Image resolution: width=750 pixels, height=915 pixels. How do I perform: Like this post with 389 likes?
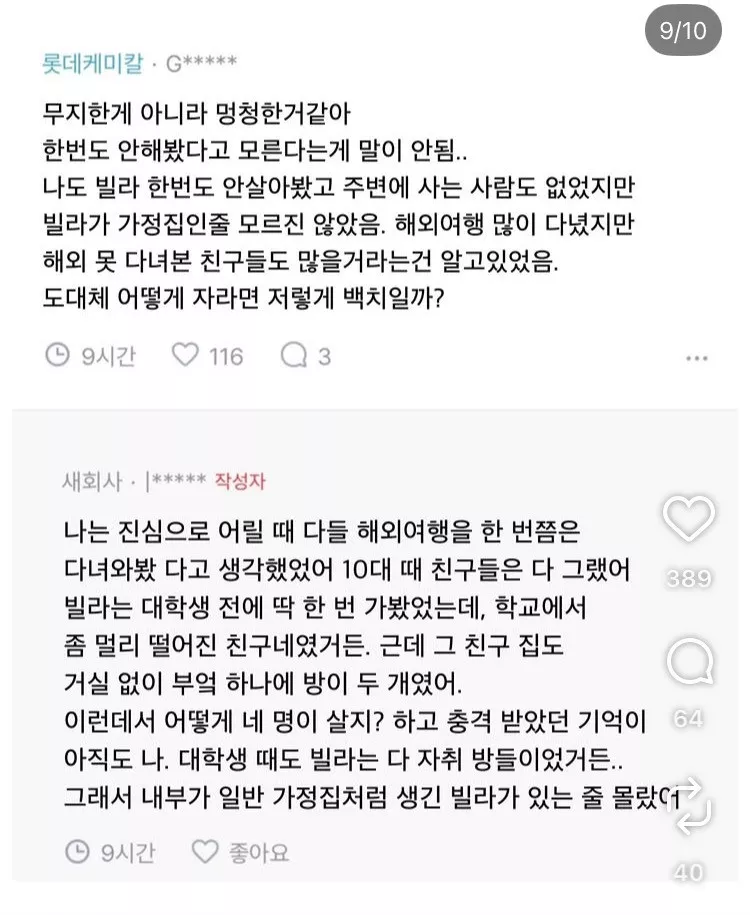689,520
